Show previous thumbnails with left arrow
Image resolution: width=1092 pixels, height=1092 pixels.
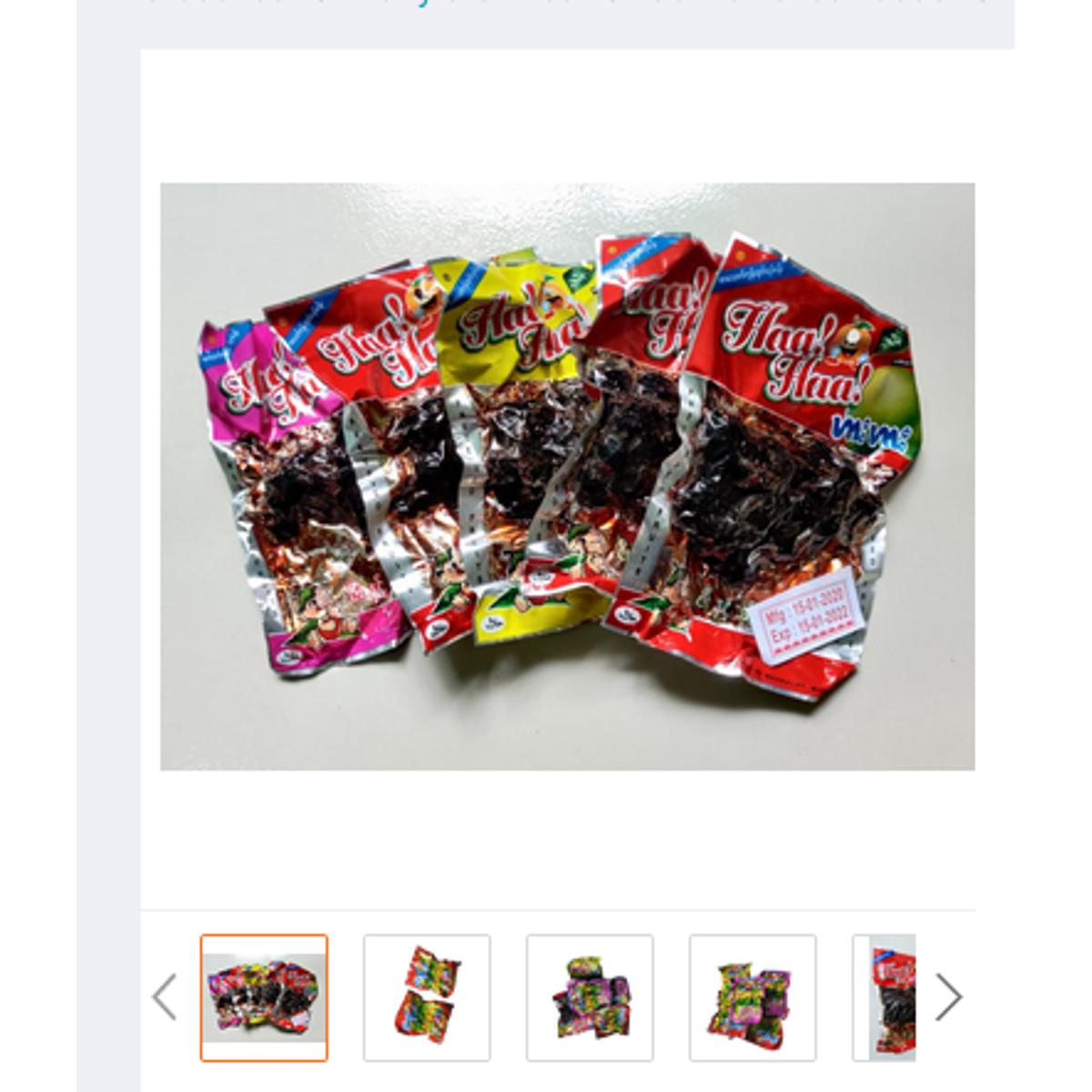[x=165, y=997]
